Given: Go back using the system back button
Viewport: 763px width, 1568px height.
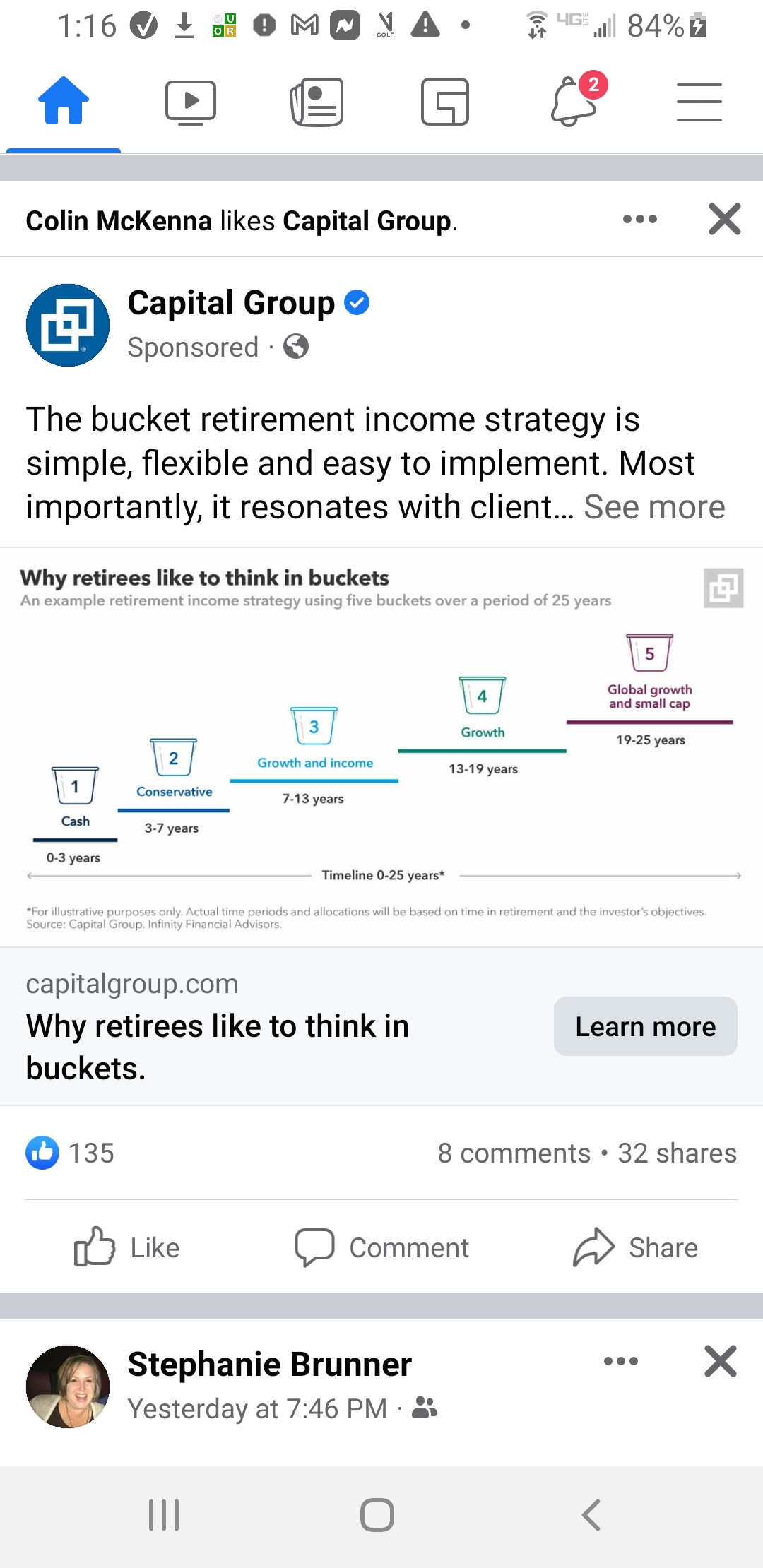Looking at the screenshot, I should (x=591, y=1515).
